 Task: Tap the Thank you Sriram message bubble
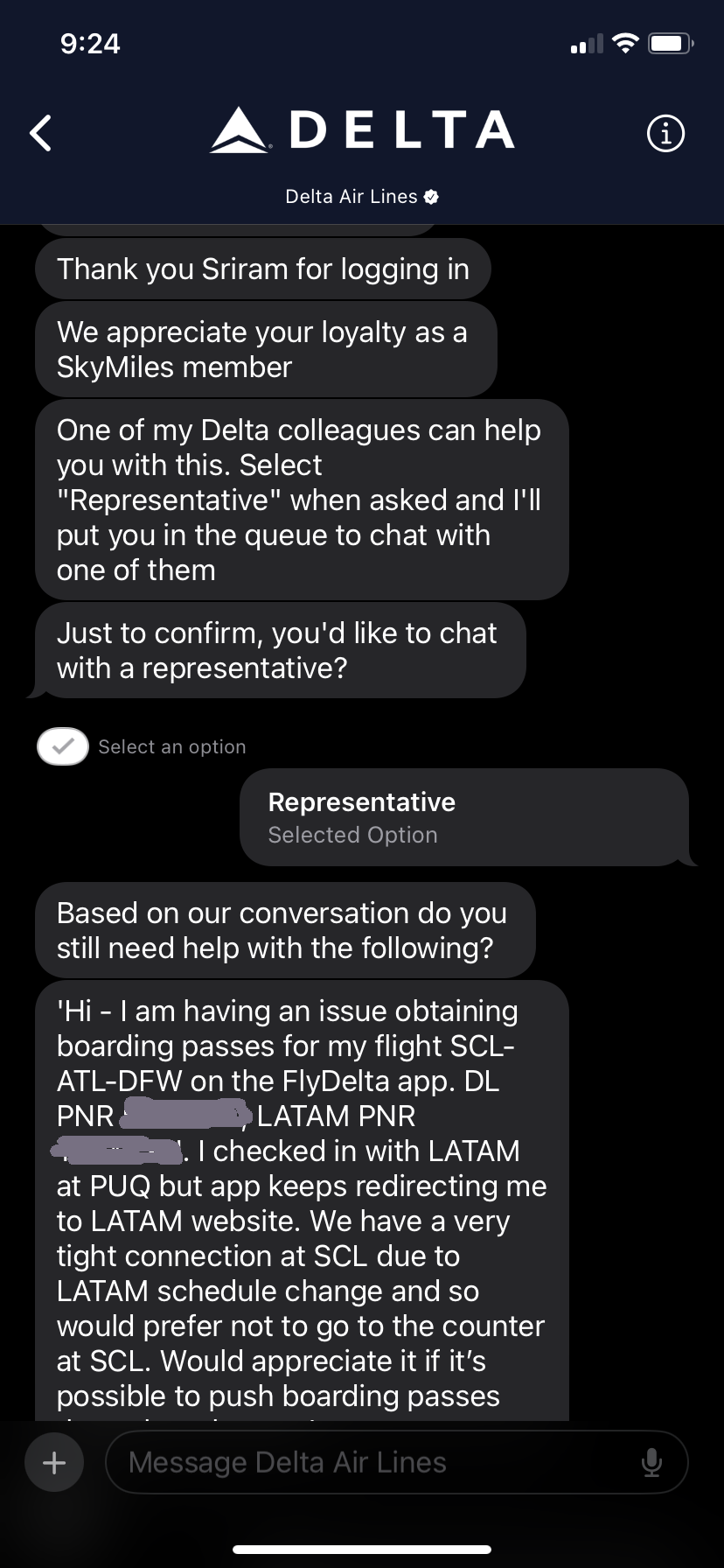tap(262, 269)
